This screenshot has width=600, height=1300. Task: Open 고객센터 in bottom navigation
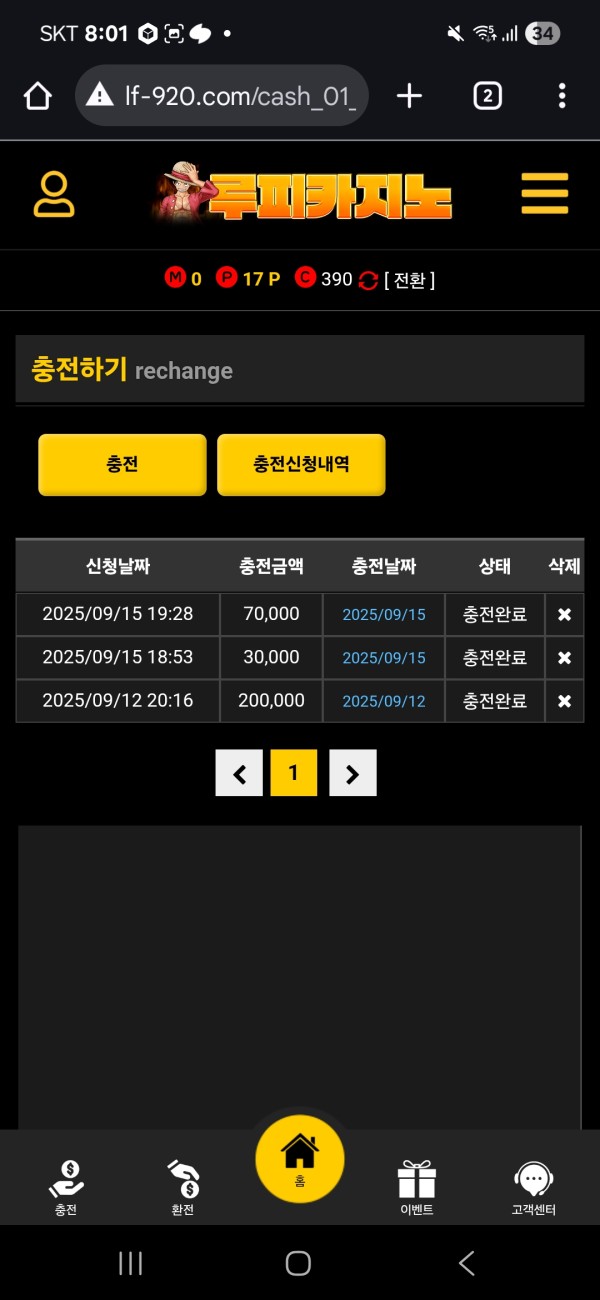(x=533, y=1188)
